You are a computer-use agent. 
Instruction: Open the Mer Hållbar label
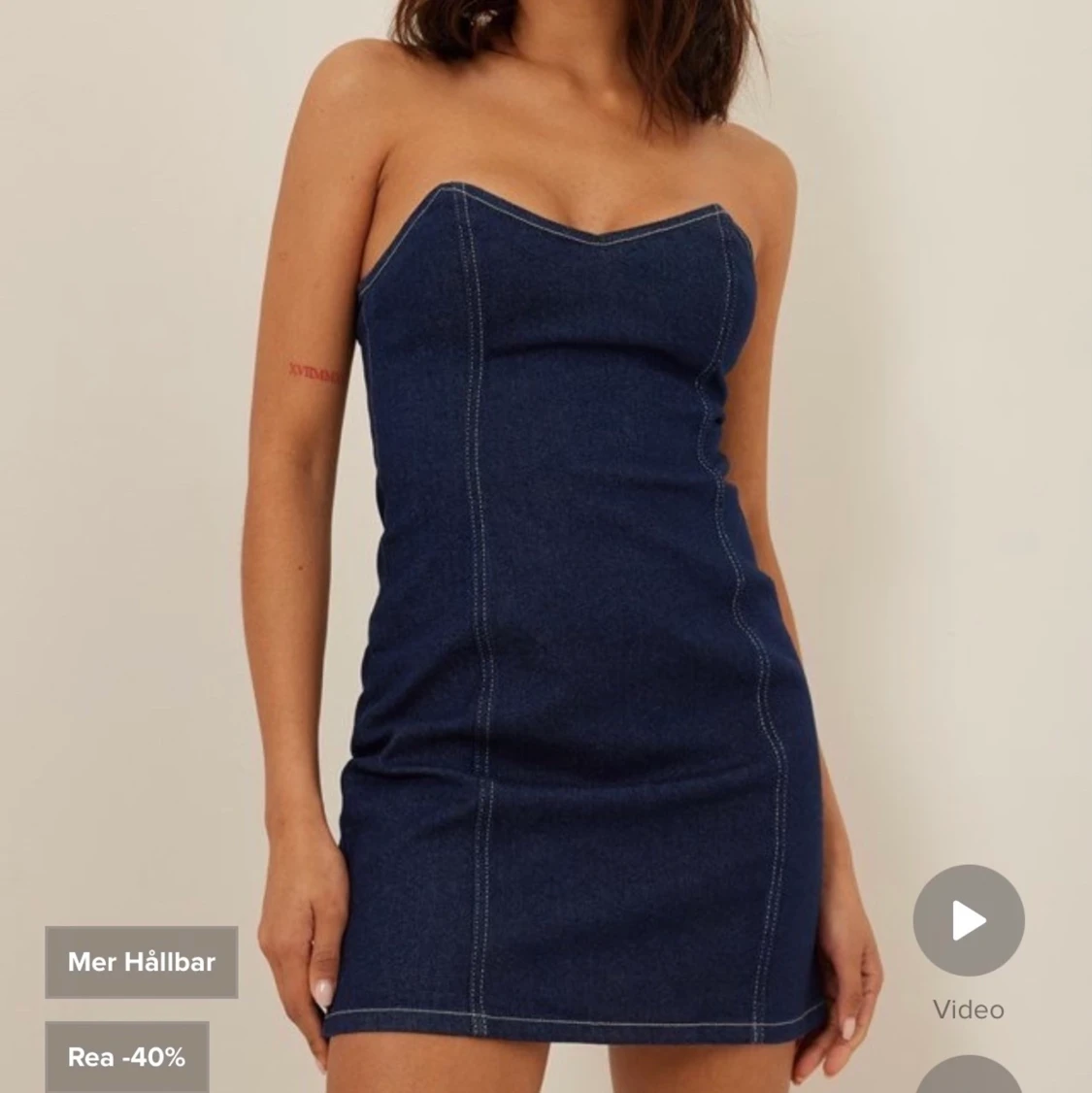(142, 962)
